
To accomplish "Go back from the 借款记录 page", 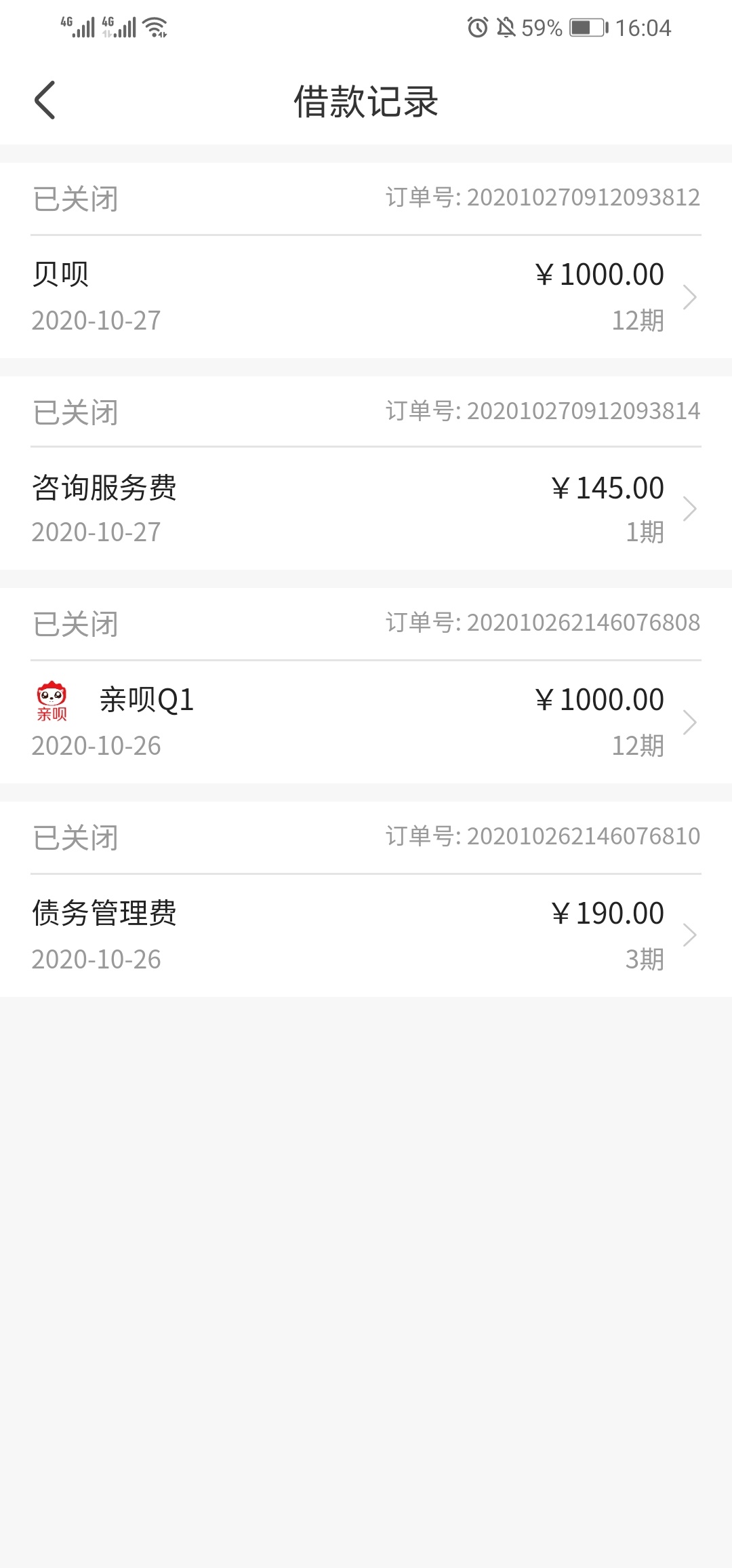I will click(x=45, y=100).
